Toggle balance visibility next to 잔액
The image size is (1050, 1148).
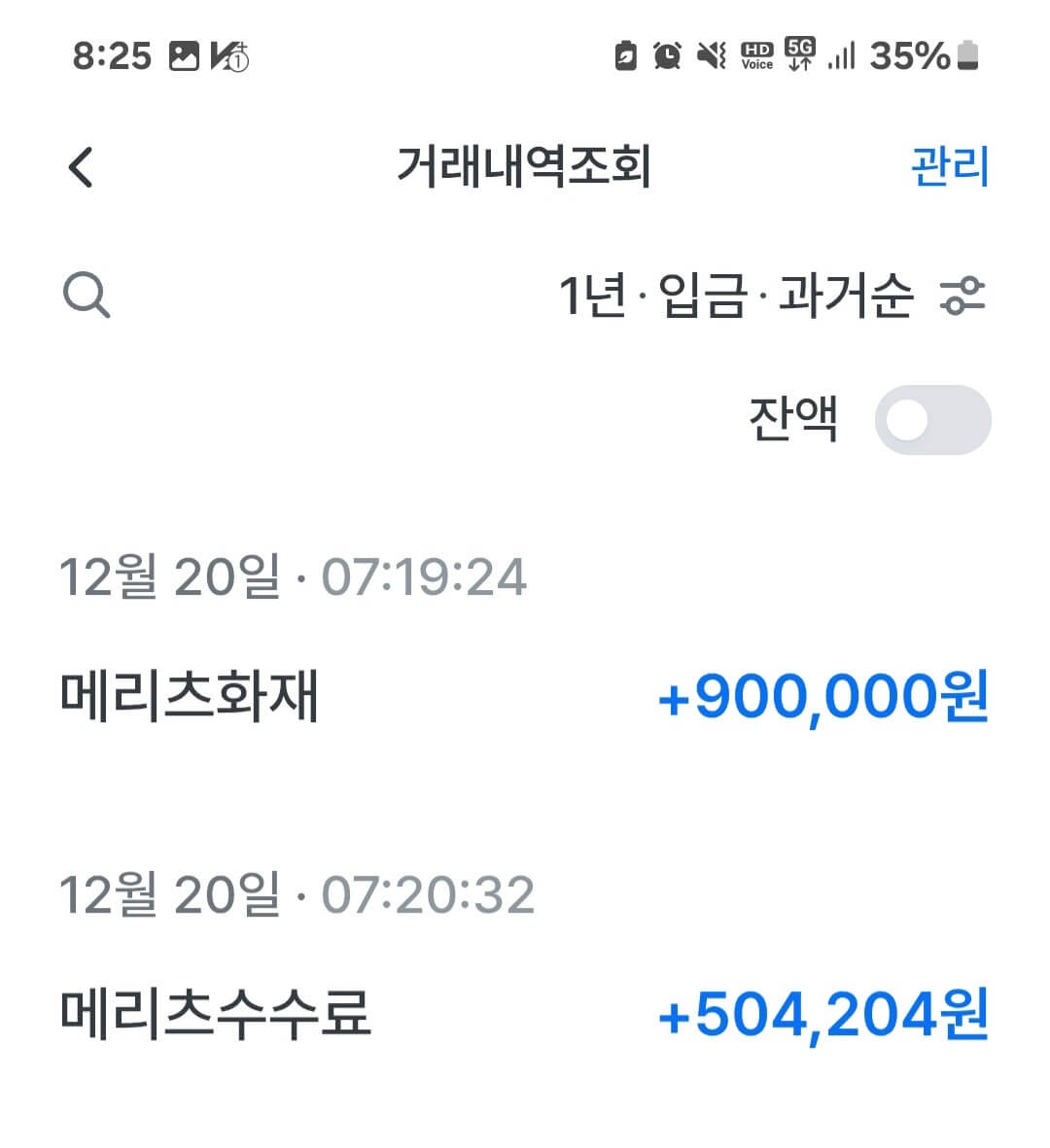click(934, 418)
